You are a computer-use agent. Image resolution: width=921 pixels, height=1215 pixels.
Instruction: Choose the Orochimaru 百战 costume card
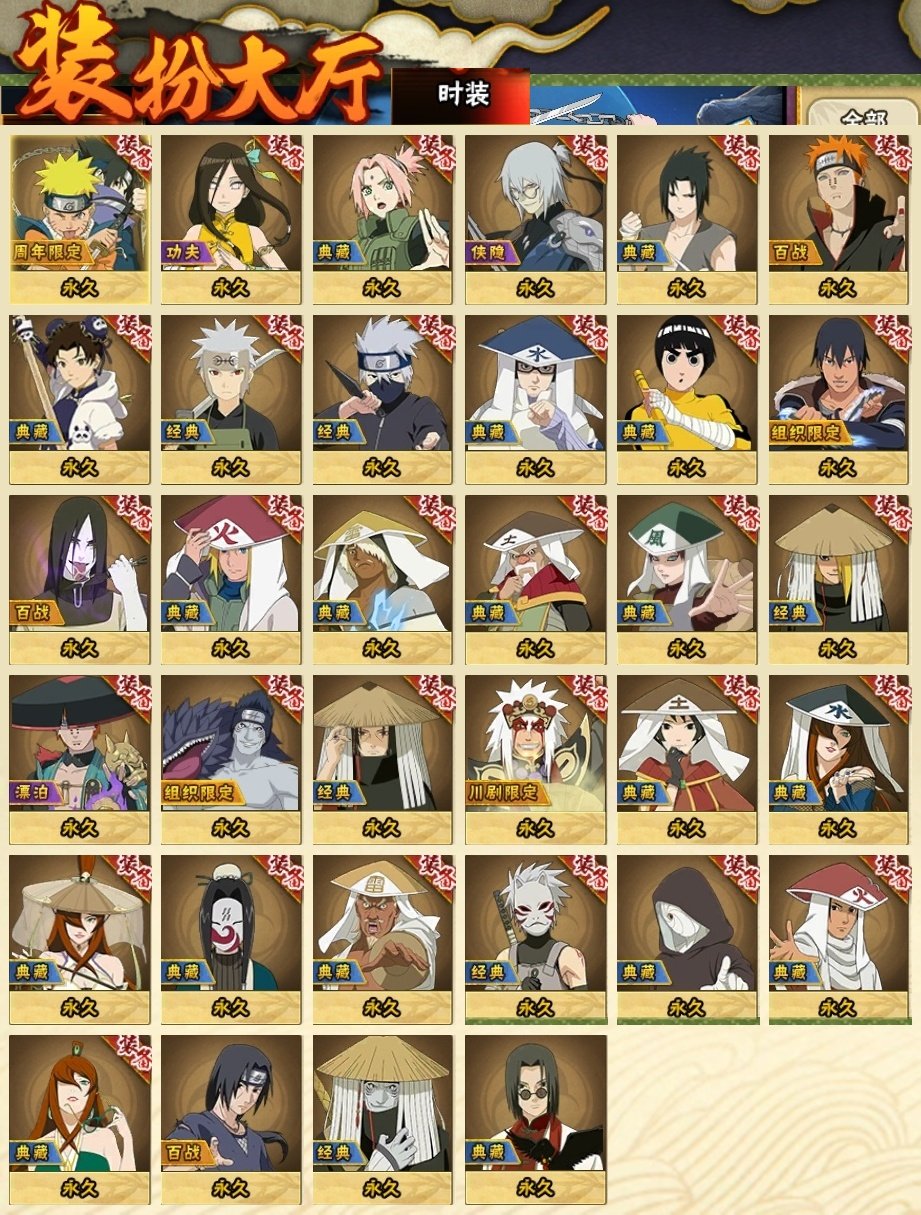(79, 564)
